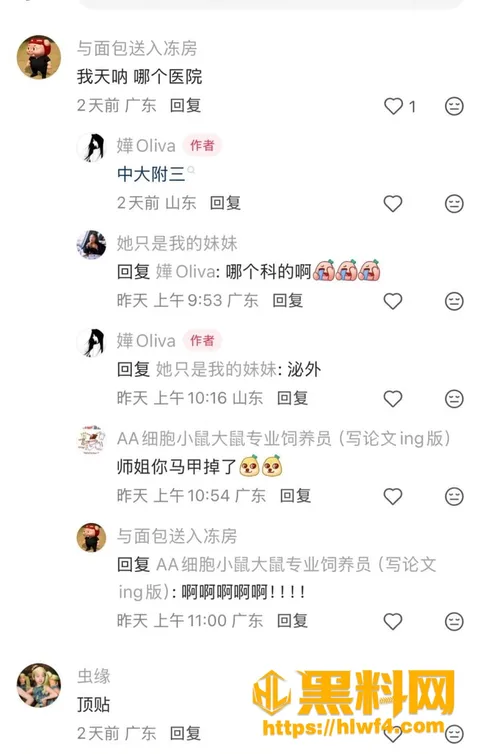Reply to the comment 哪个科的啊
The height and width of the screenshot is (754, 480).
288,301
